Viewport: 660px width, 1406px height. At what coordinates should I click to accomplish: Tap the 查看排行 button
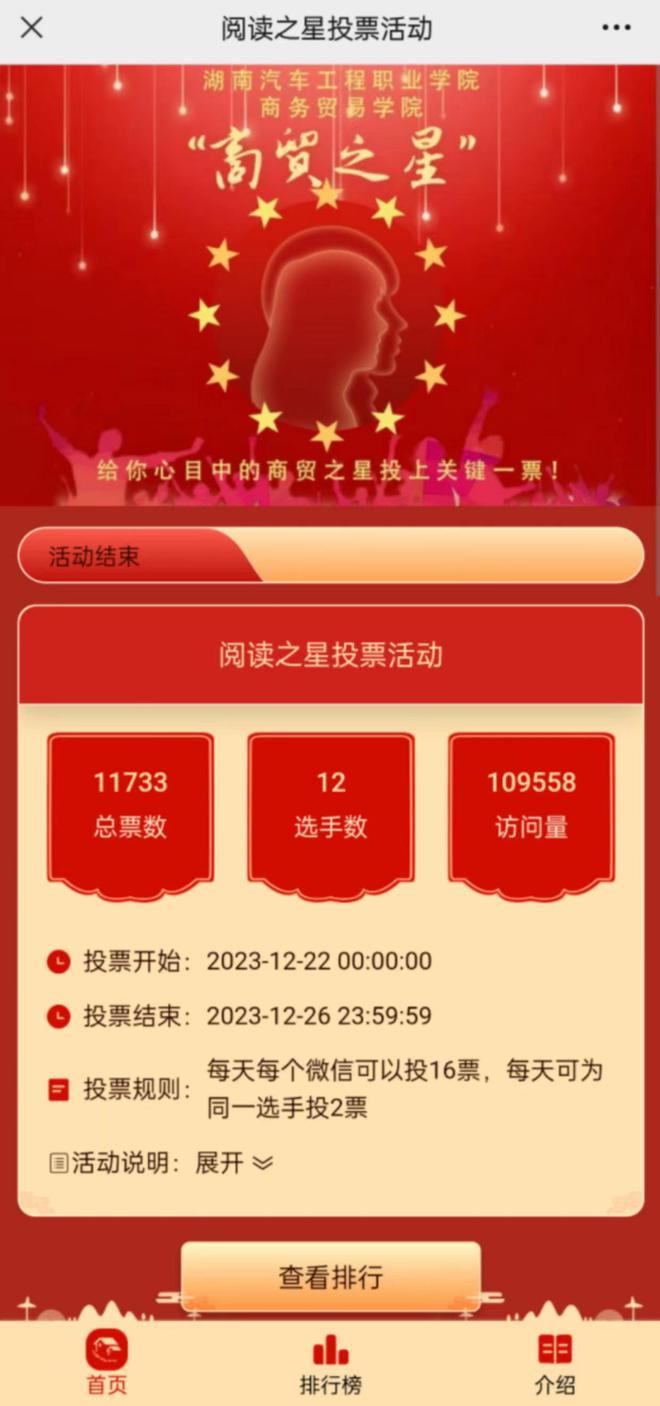tap(330, 1277)
